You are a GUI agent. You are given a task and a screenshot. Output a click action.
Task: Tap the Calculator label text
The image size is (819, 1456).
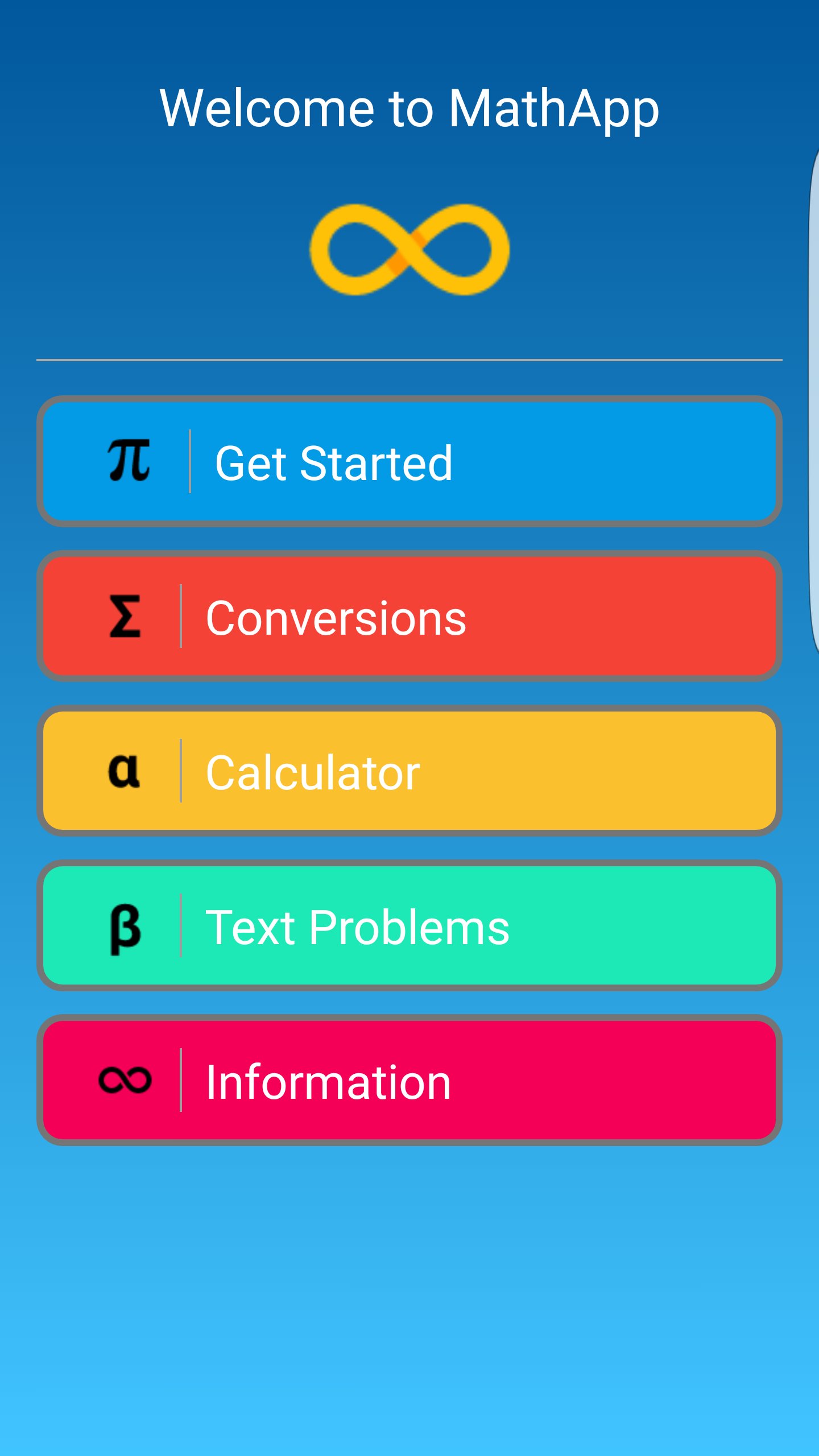[313, 773]
